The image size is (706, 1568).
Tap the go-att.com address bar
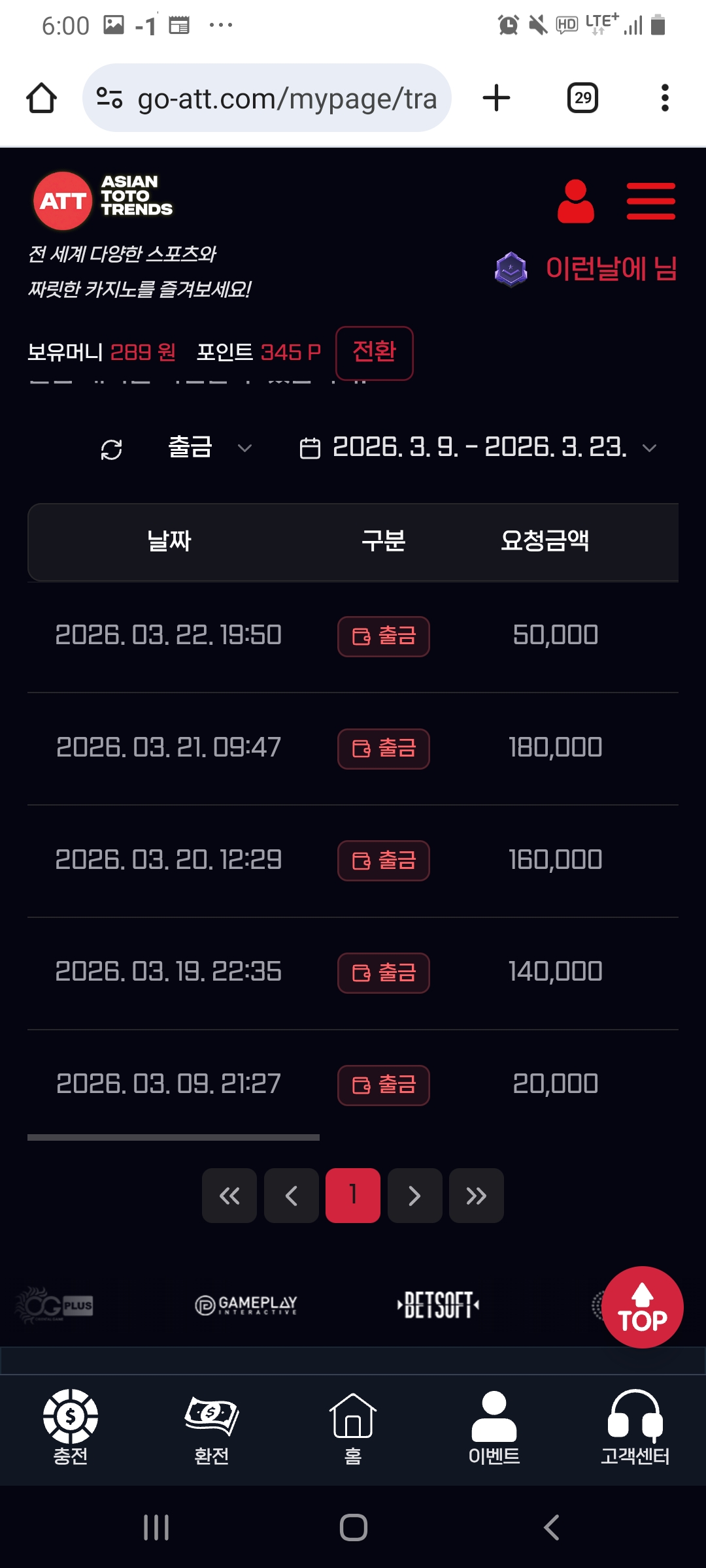tap(275, 99)
